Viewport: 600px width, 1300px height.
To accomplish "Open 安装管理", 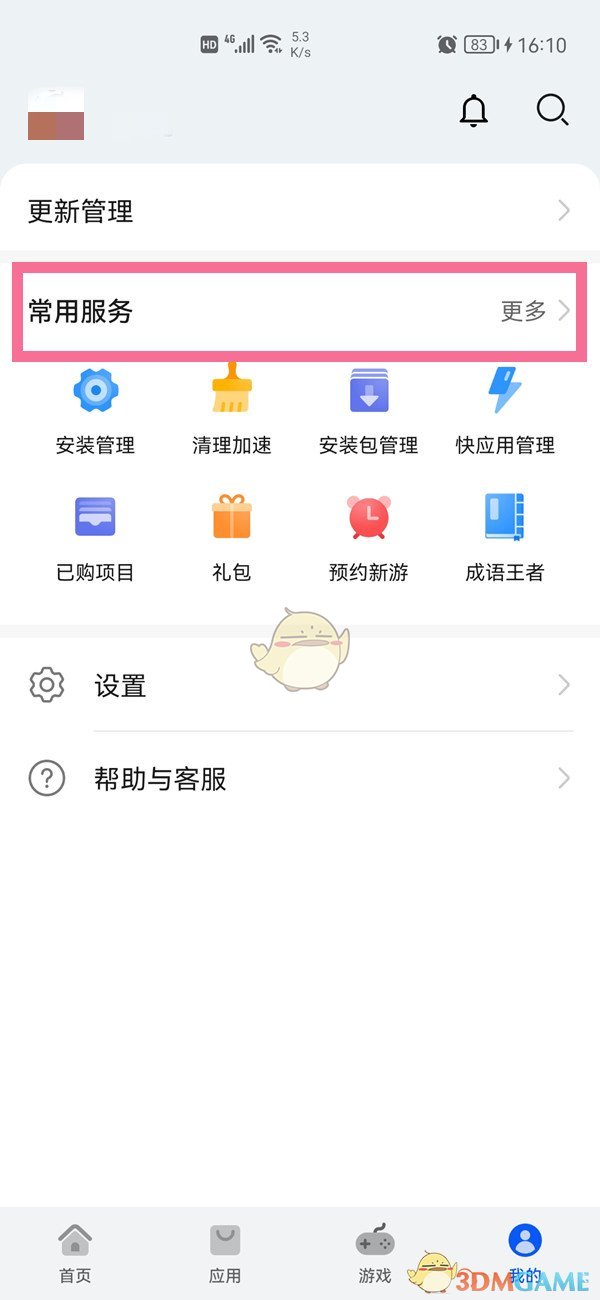I will pos(96,410).
